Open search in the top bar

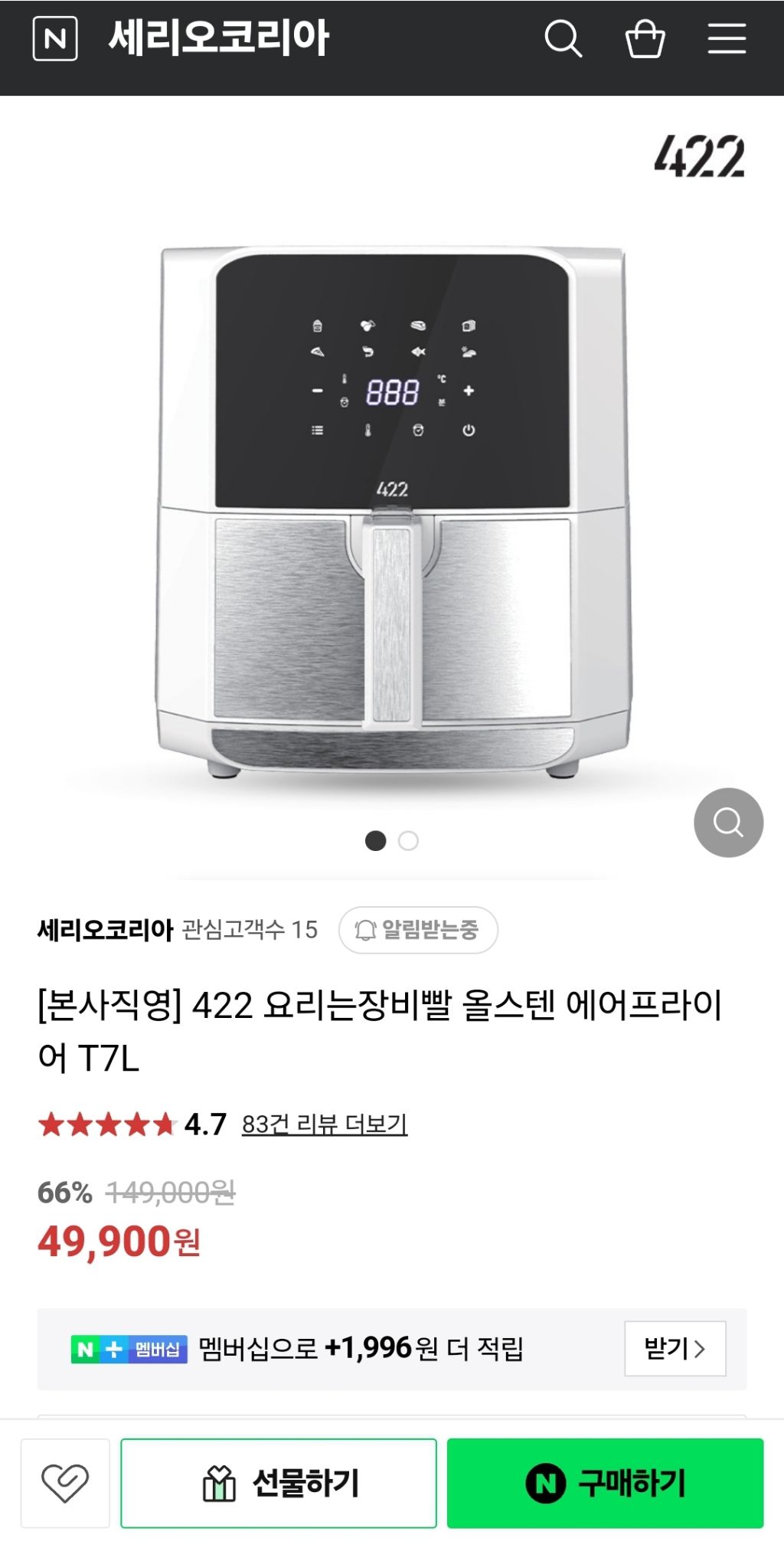(x=563, y=38)
